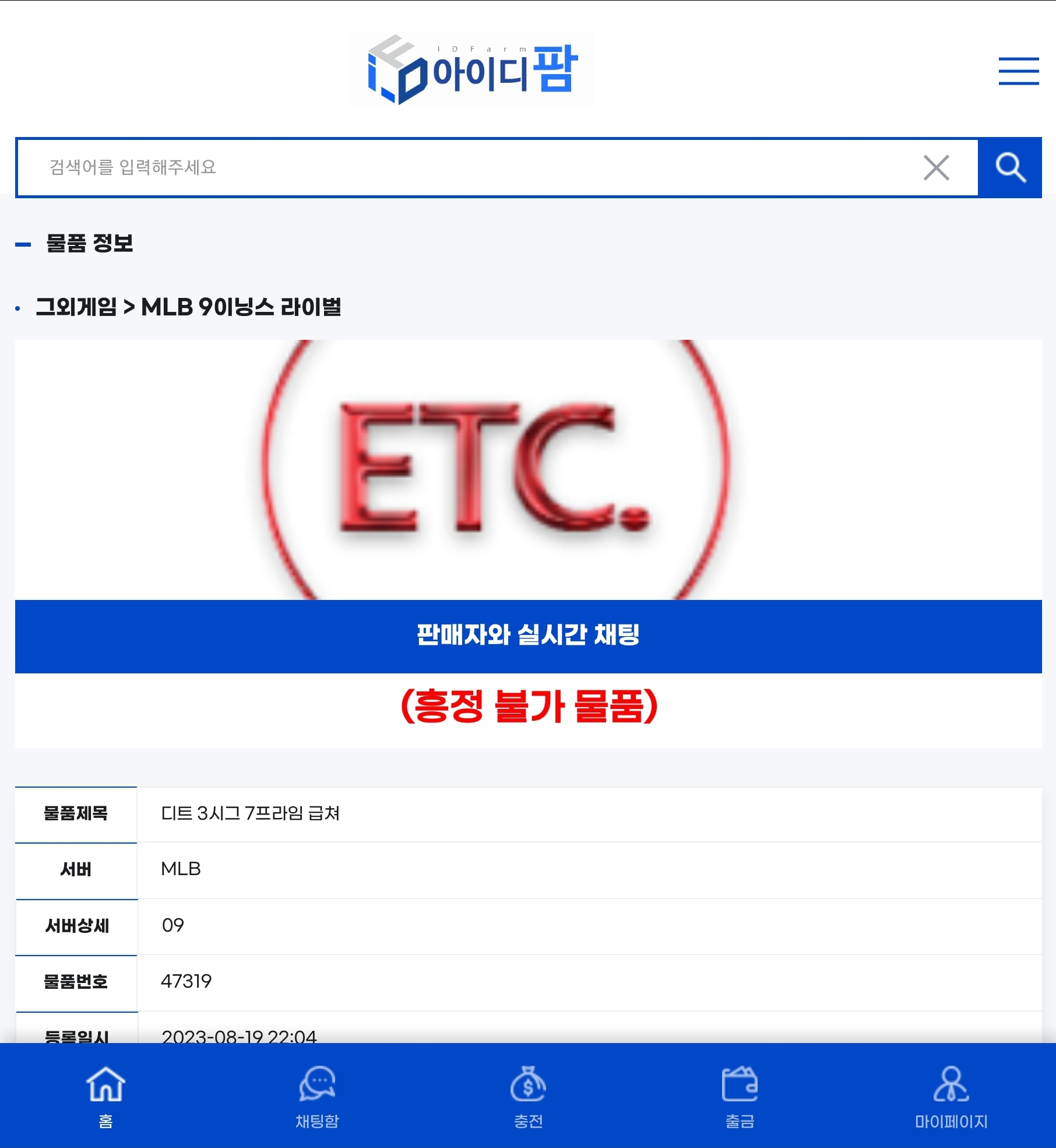Start real-time chat with the seller
Viewport: 1056px width, 1148px height.
(x=528, y=636)
